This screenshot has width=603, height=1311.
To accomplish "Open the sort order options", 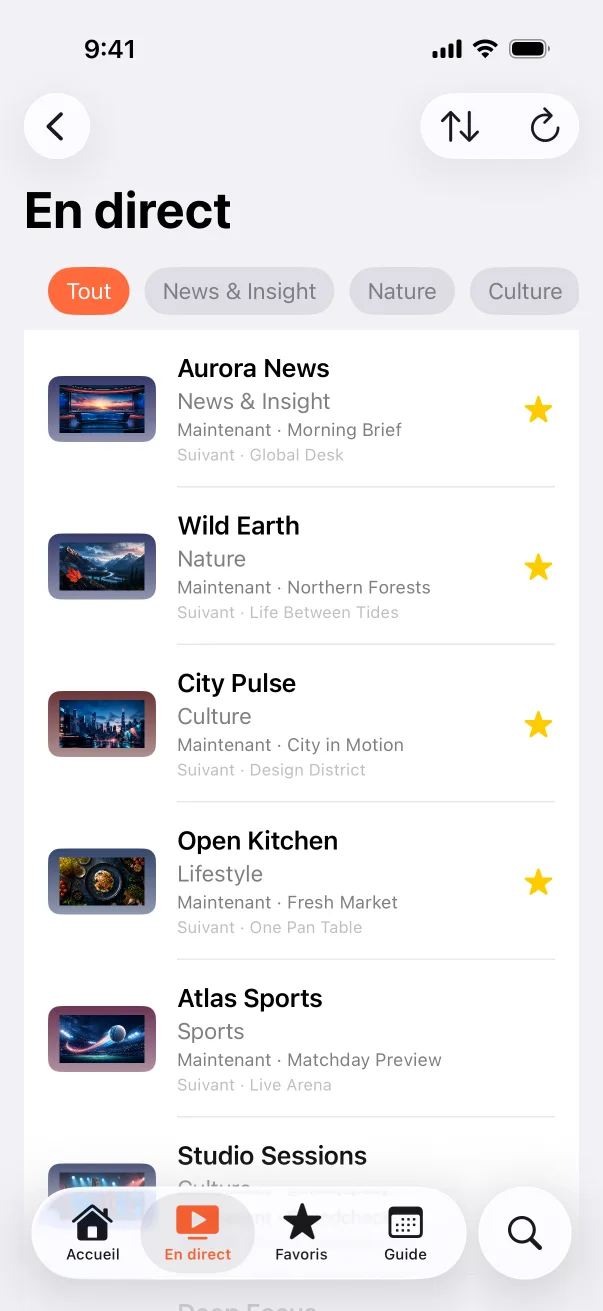I will click(460, 126).
